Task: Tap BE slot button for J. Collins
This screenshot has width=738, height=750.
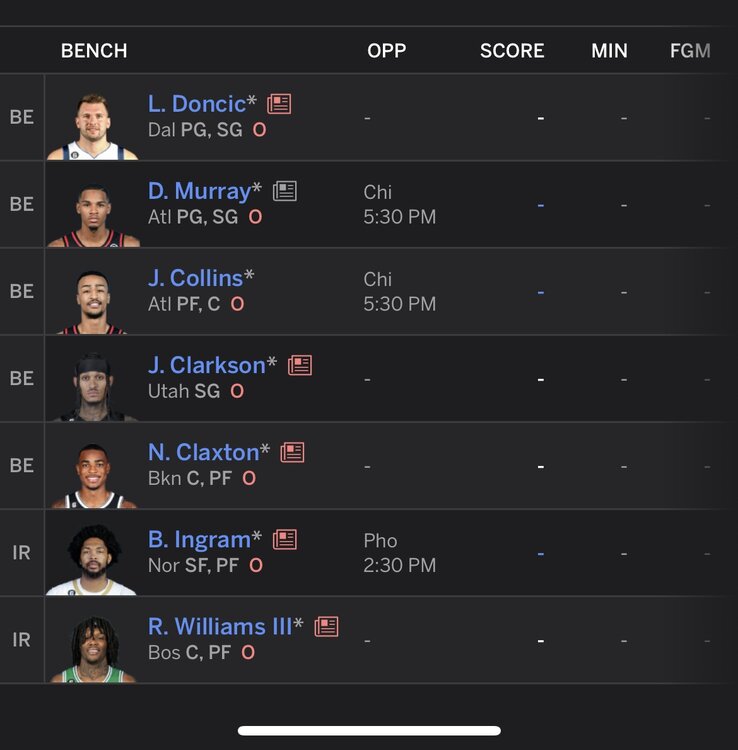Action: point(22,291)
